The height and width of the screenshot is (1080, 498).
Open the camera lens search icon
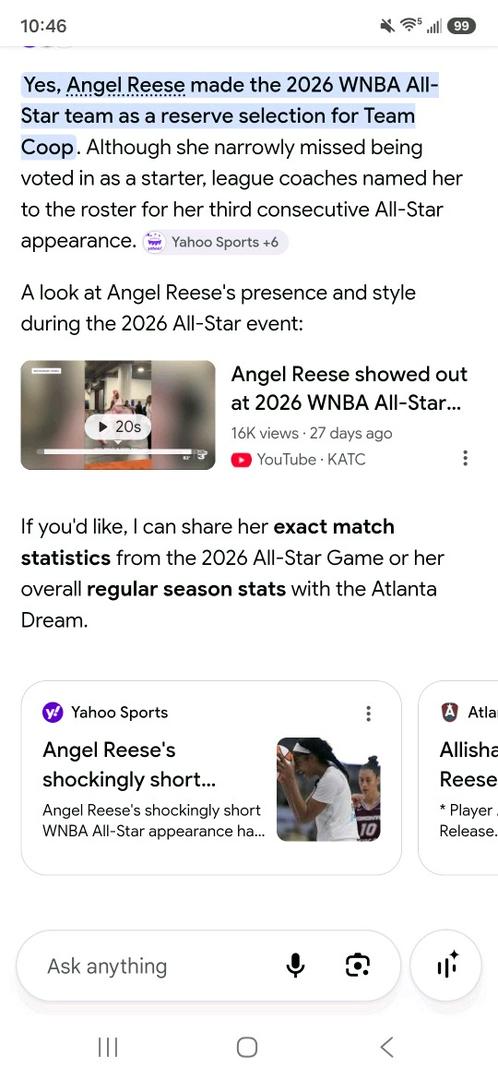[357, 966]
